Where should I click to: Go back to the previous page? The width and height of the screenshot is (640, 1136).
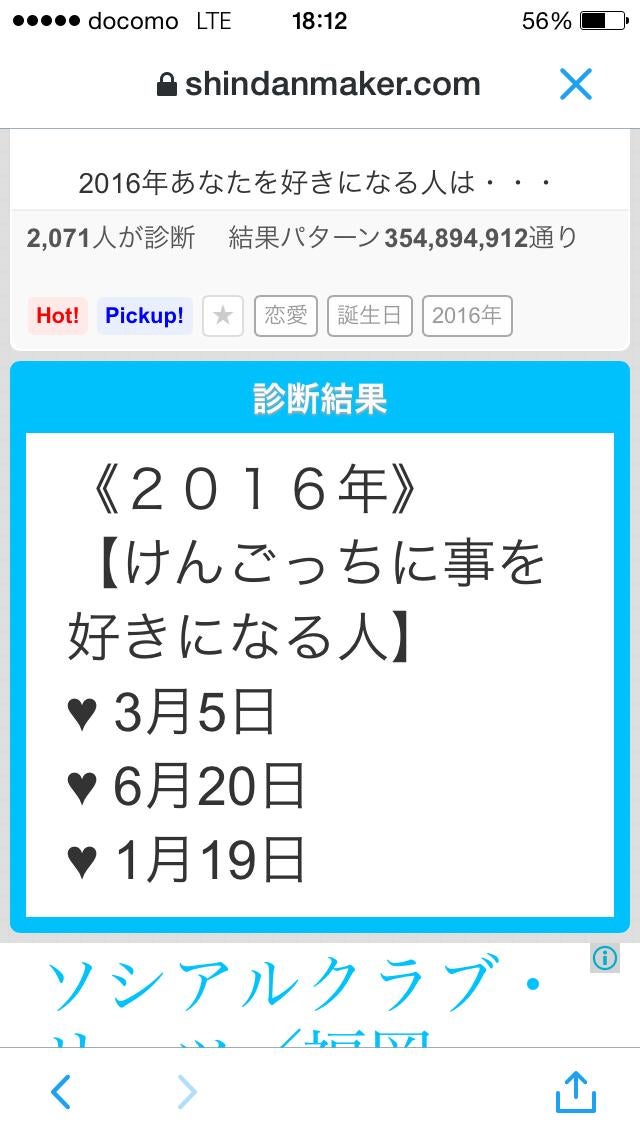point(61,1092)
